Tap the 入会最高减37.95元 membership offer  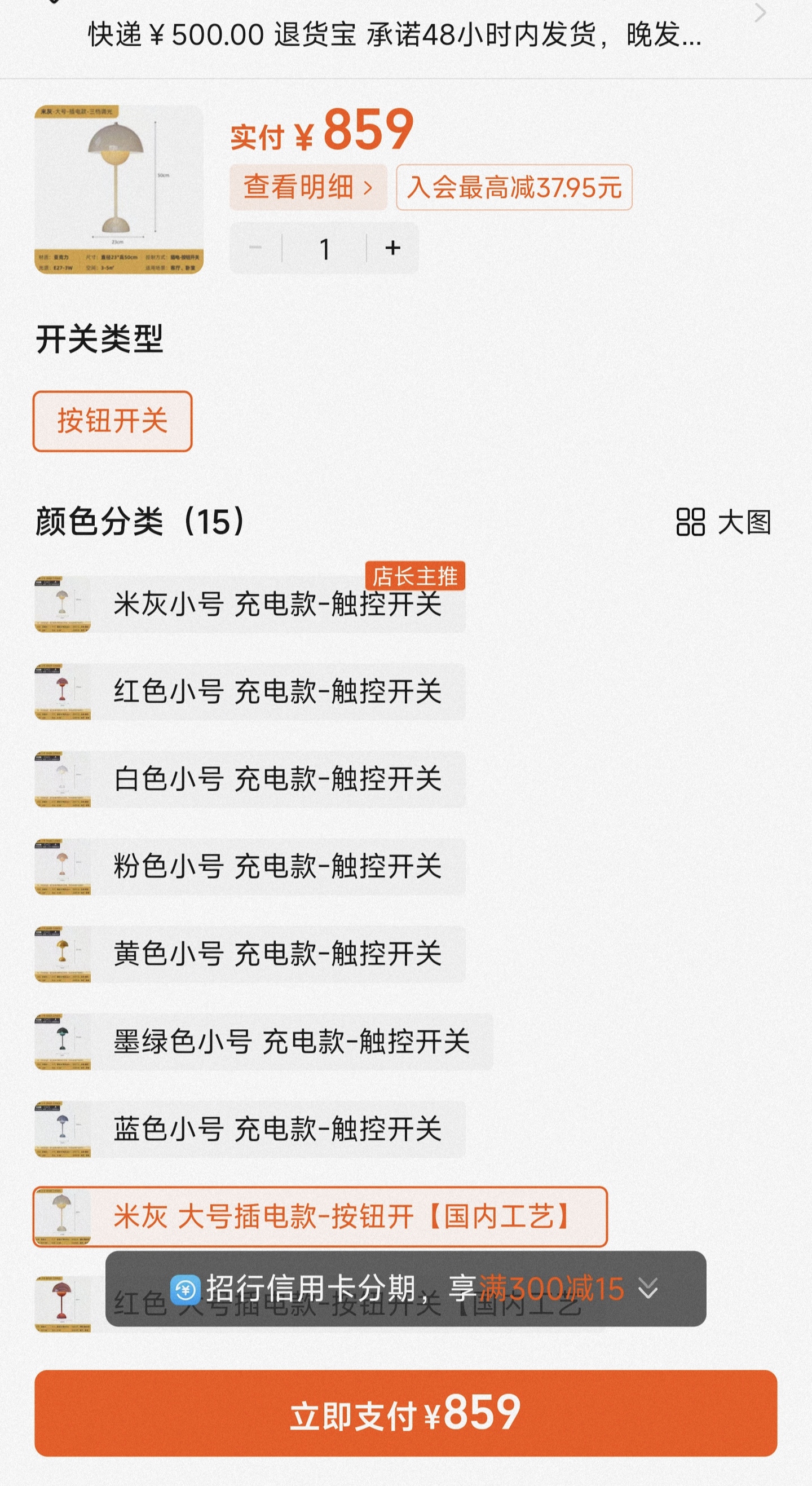(x=514, y=187)
